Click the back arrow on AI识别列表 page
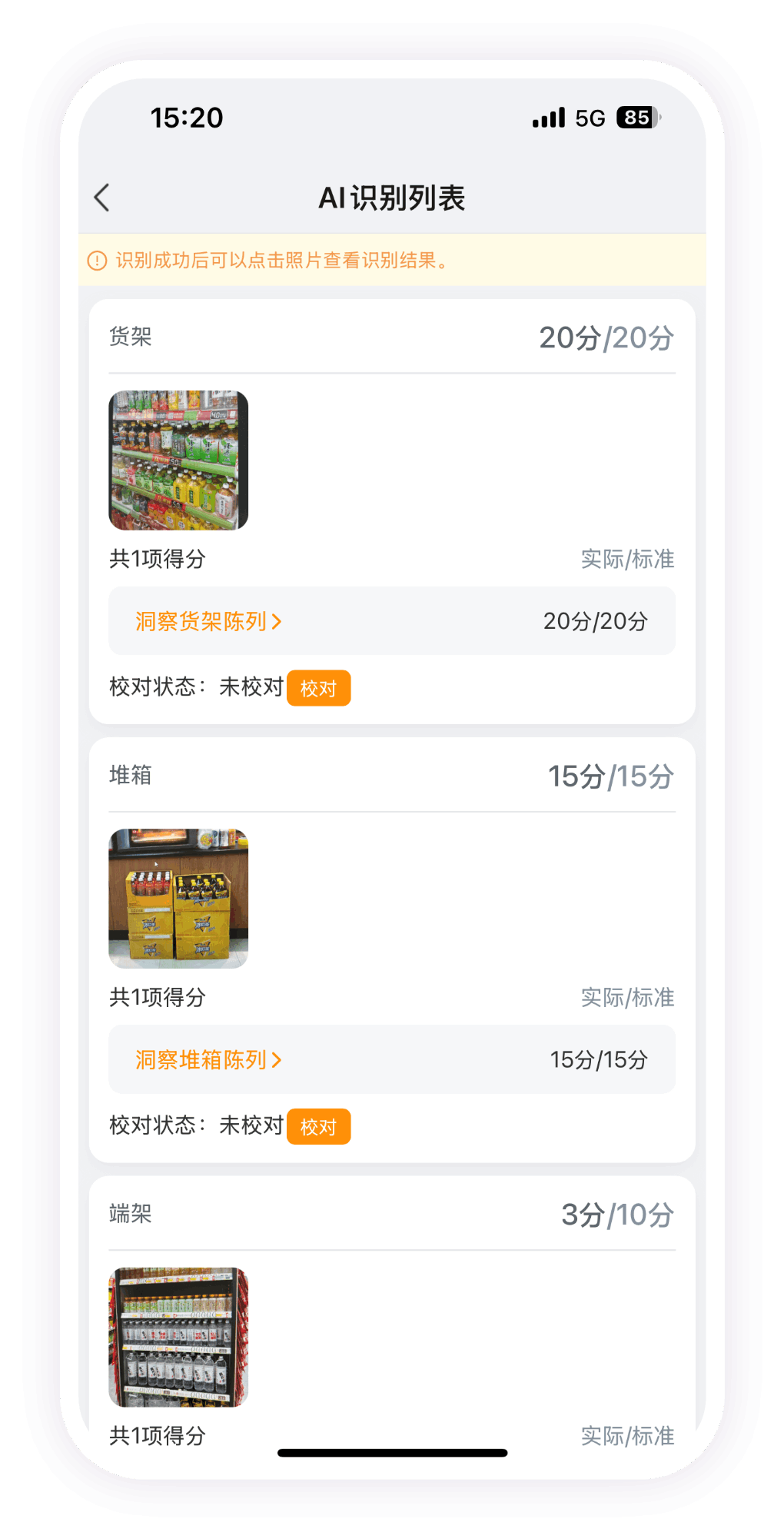784x1539 pixels. [102, 197]
